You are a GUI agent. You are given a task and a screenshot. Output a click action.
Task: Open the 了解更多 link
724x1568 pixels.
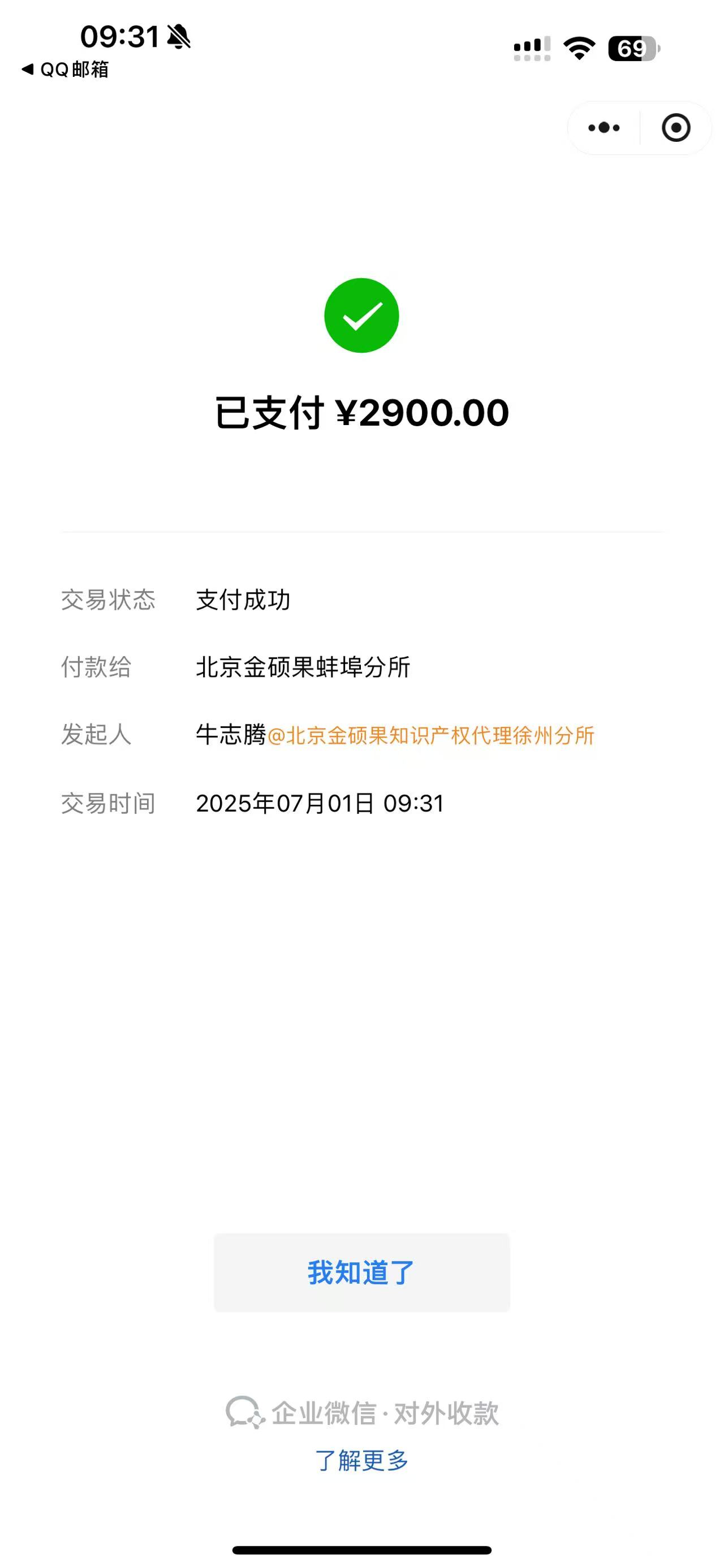[361, 1460]
